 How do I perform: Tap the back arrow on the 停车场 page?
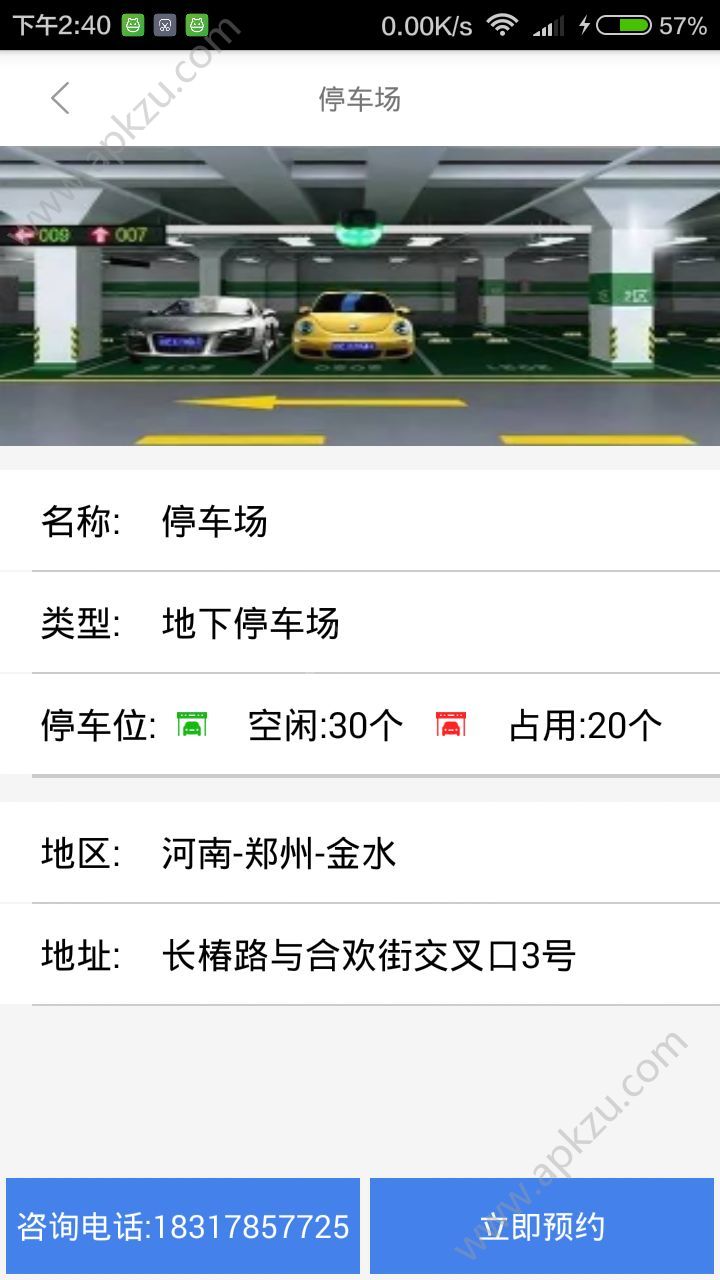coord(60,98)
